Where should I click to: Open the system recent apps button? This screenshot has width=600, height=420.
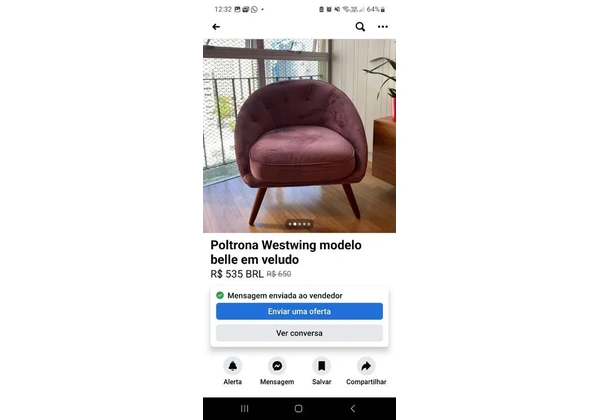[x=245, y=409]
